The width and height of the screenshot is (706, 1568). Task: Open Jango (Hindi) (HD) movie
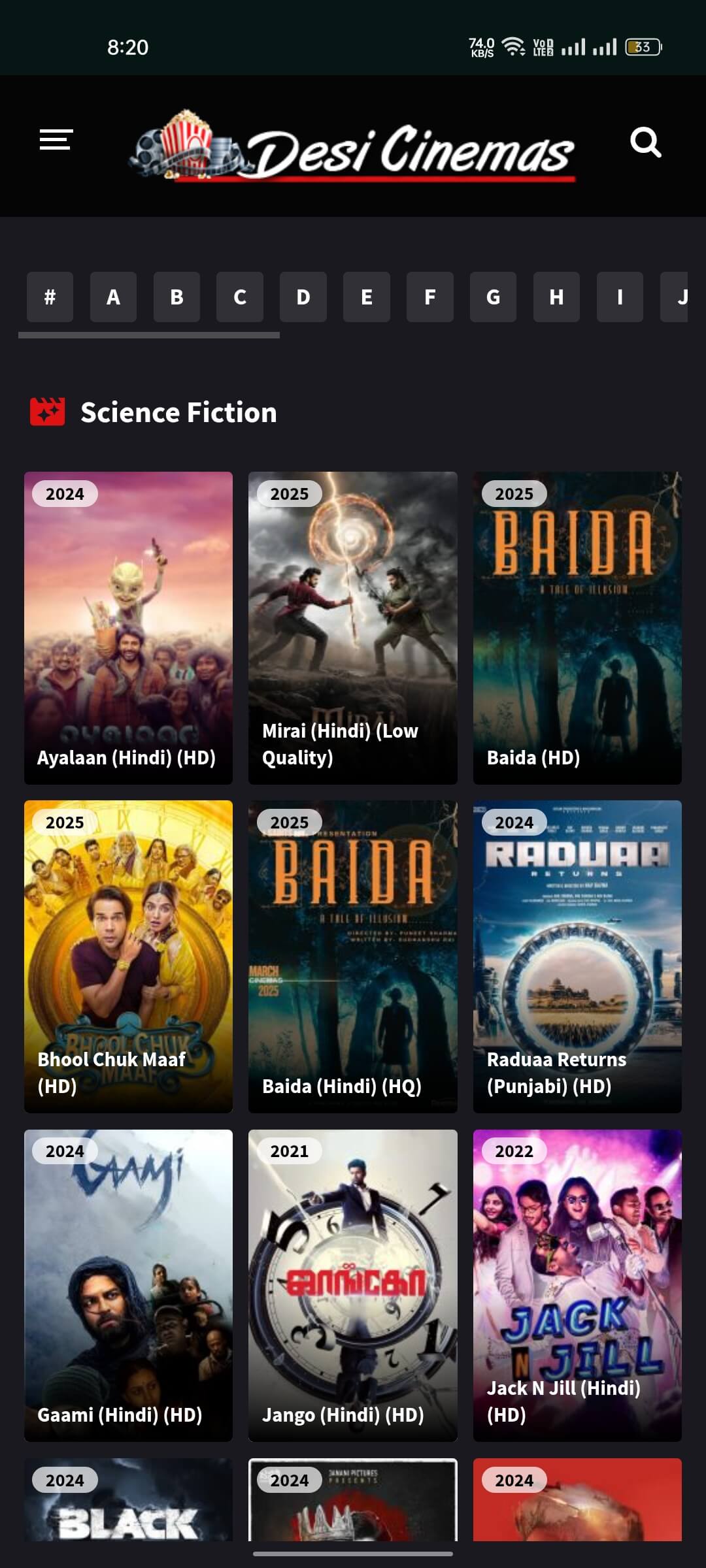pos(353,1285)
